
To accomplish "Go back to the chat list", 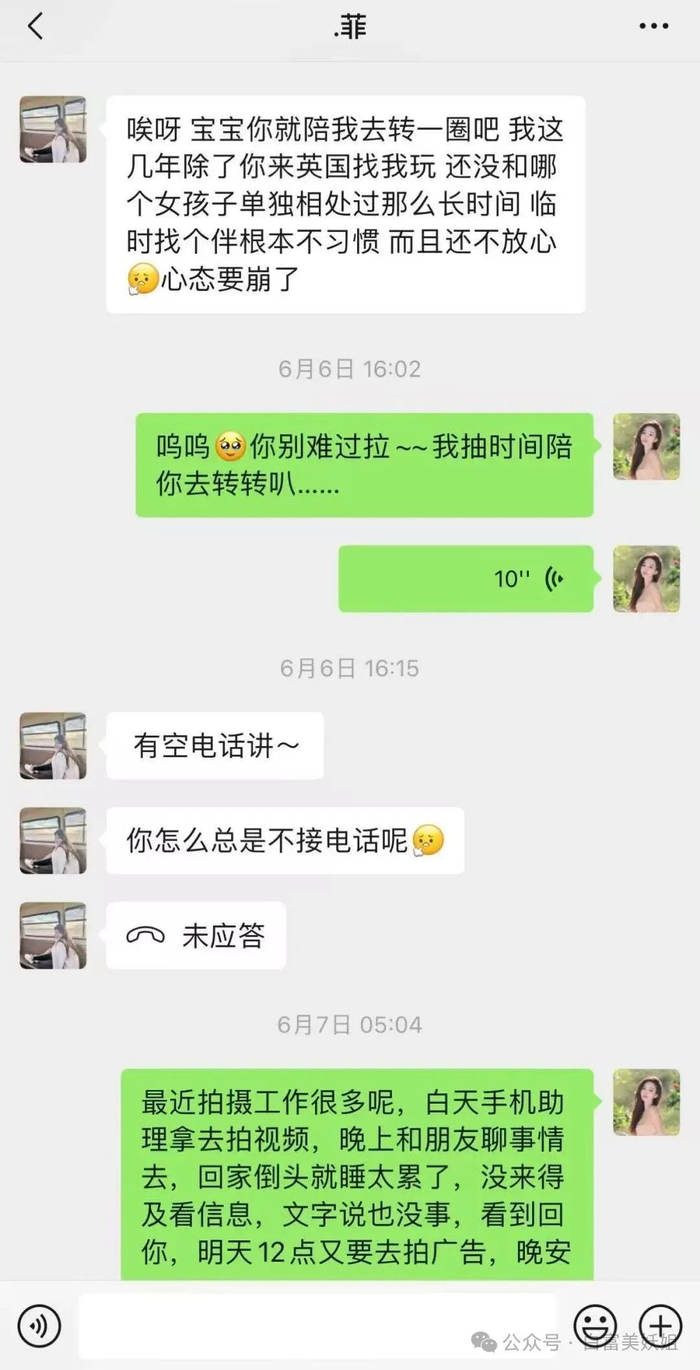I will (36, 27).
